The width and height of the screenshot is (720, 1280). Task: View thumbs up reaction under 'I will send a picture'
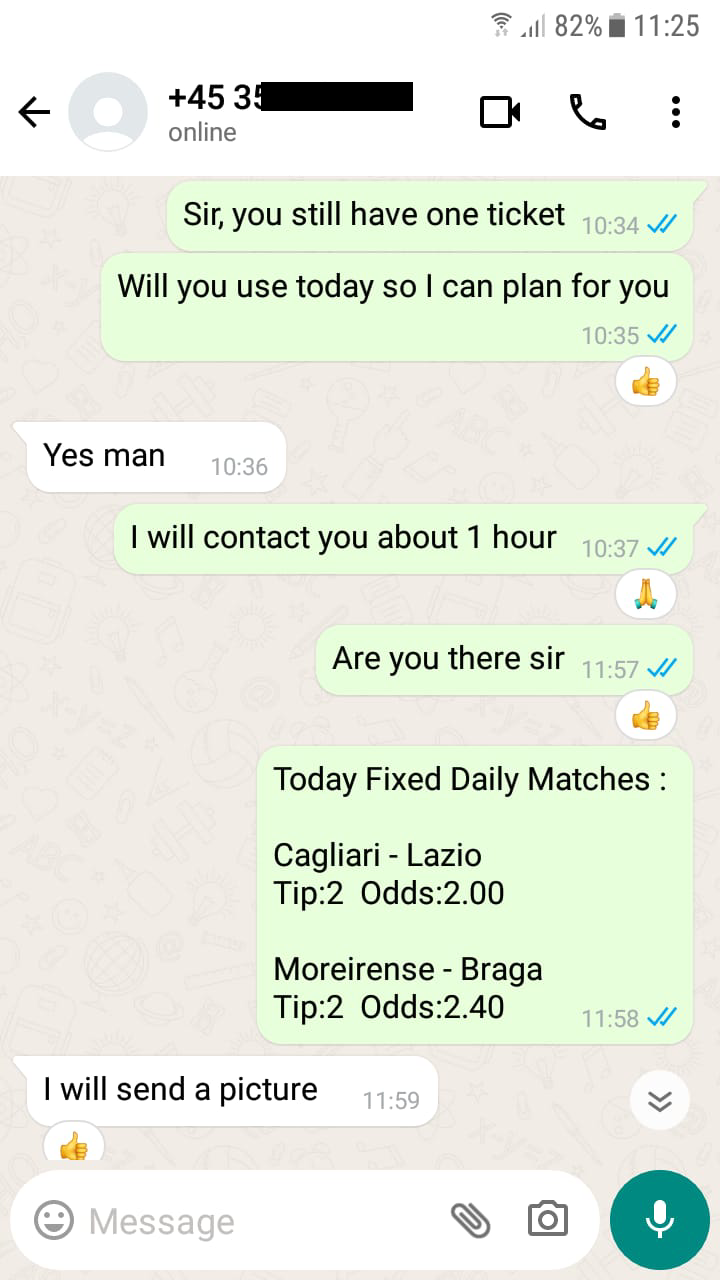point(74,1144)
